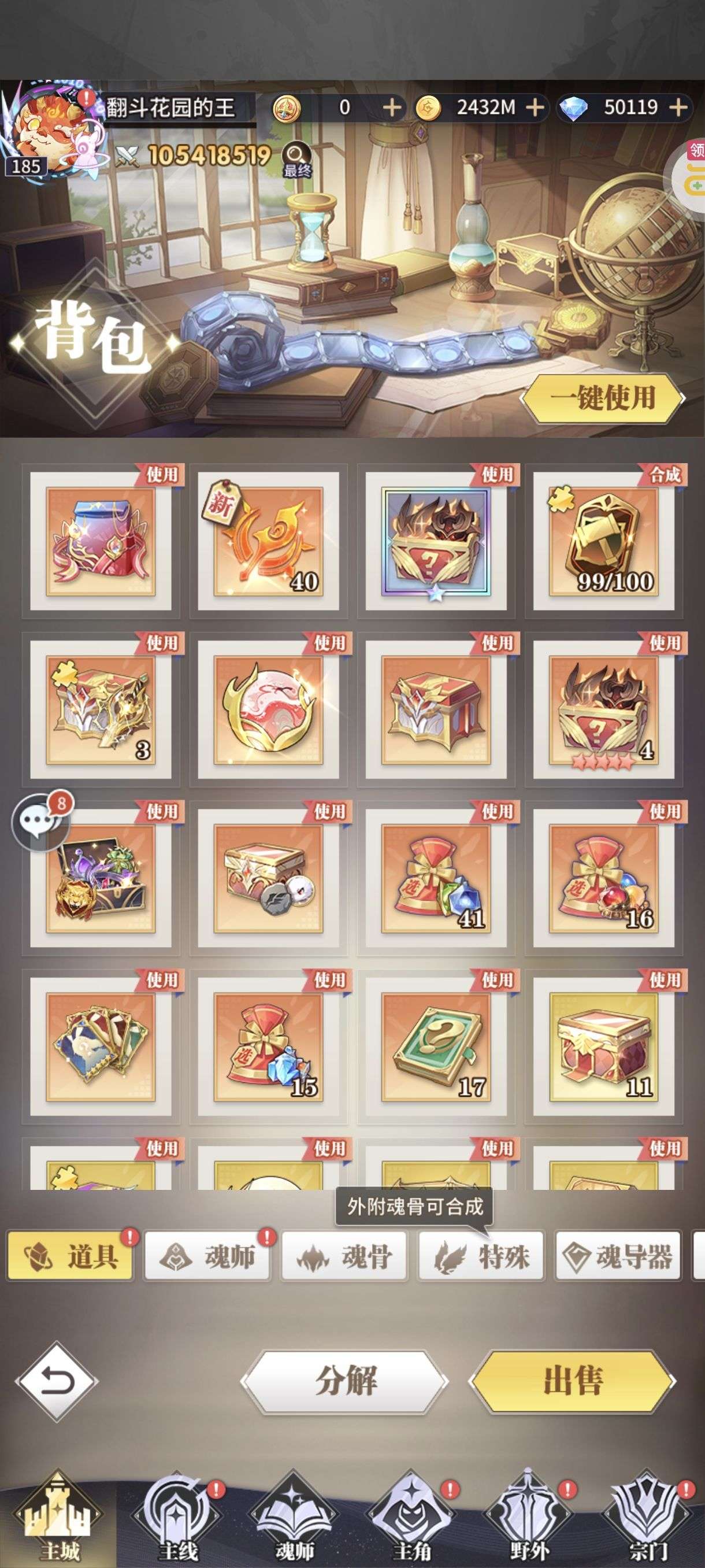The height and width of the screenshot is (1568, 705).
Task: Tap the 最终 magnifier next to combat power
Action: [298, 160]
